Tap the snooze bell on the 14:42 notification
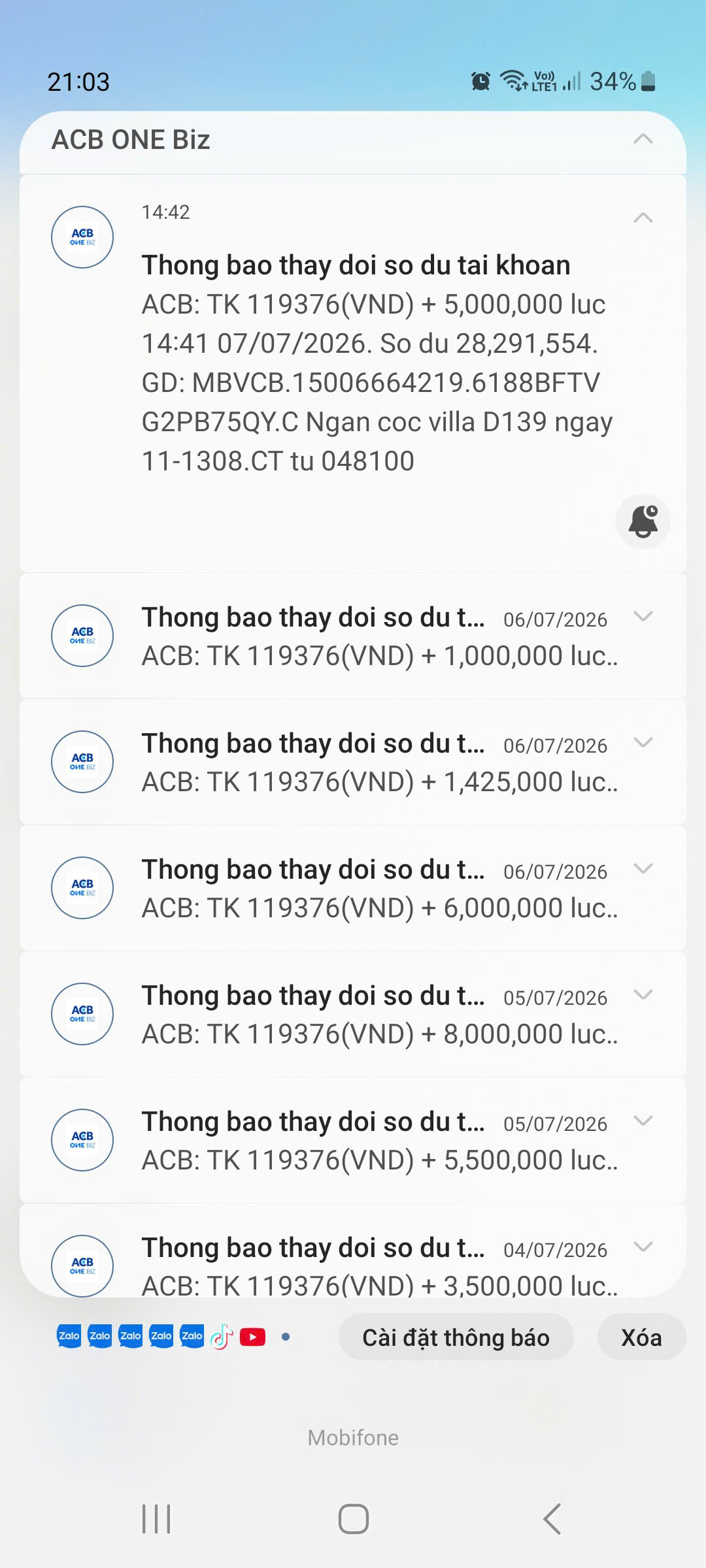 (x=643, y=521)
